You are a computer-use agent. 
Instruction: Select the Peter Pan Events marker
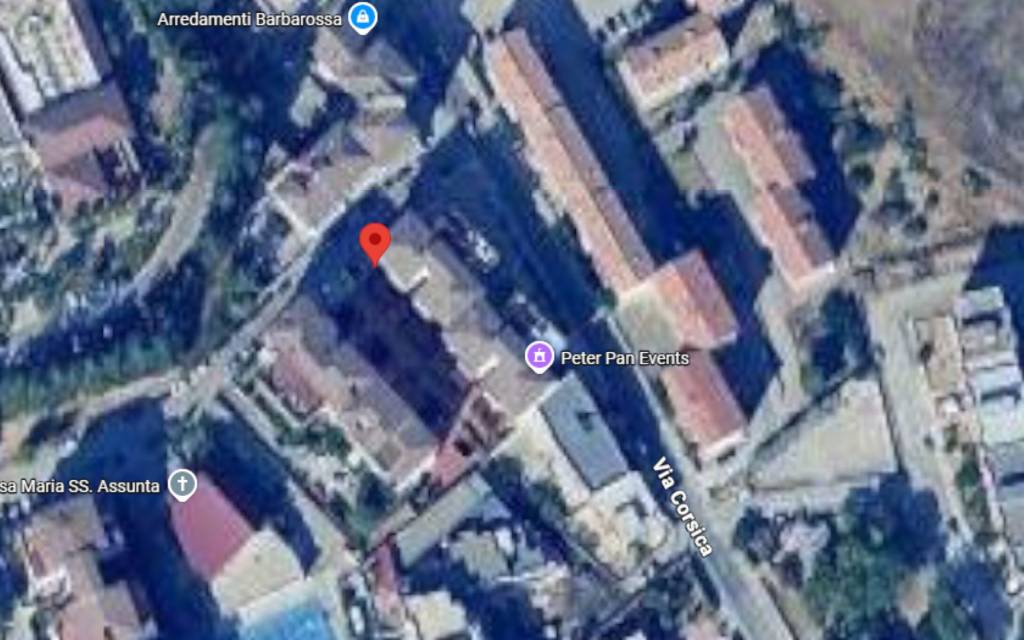pos(540,356)
